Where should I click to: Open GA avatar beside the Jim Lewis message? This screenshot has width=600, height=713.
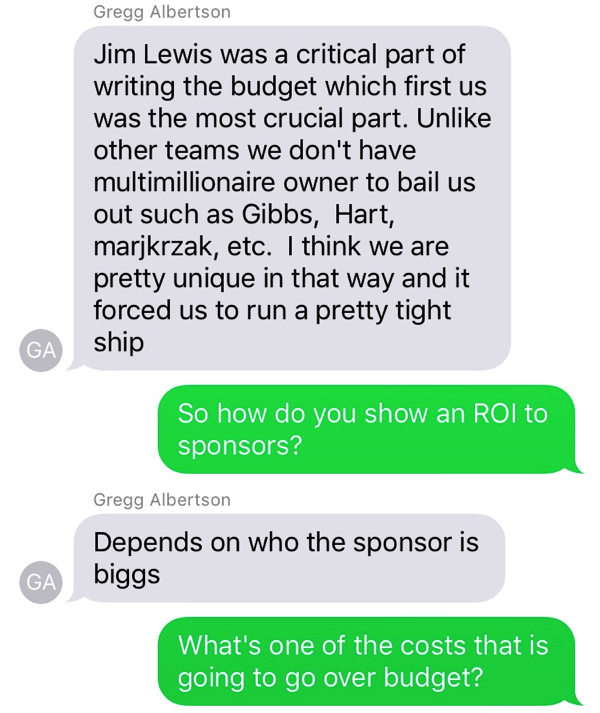coord(41,350)
